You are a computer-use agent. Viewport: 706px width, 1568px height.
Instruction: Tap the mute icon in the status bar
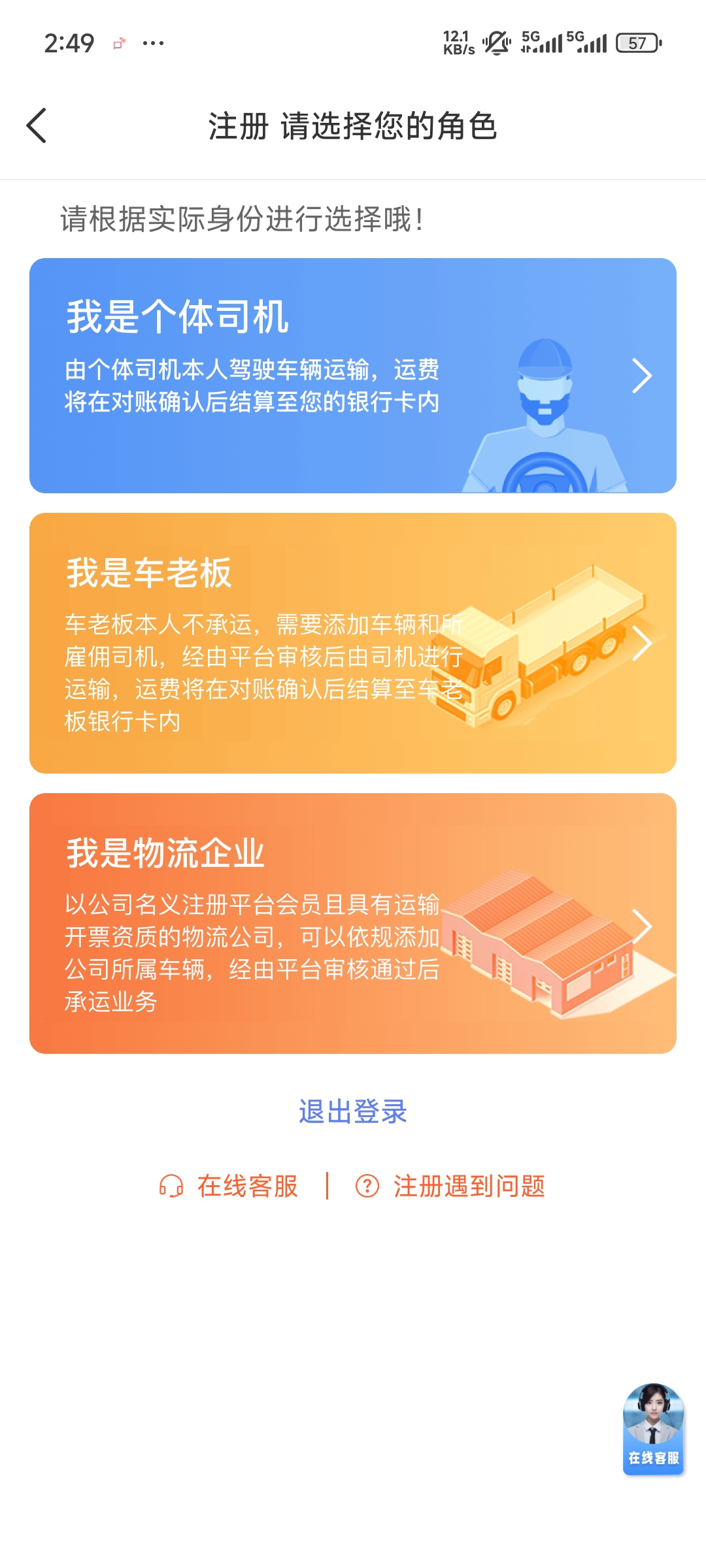pyautogui.click(x=496, y=42)
